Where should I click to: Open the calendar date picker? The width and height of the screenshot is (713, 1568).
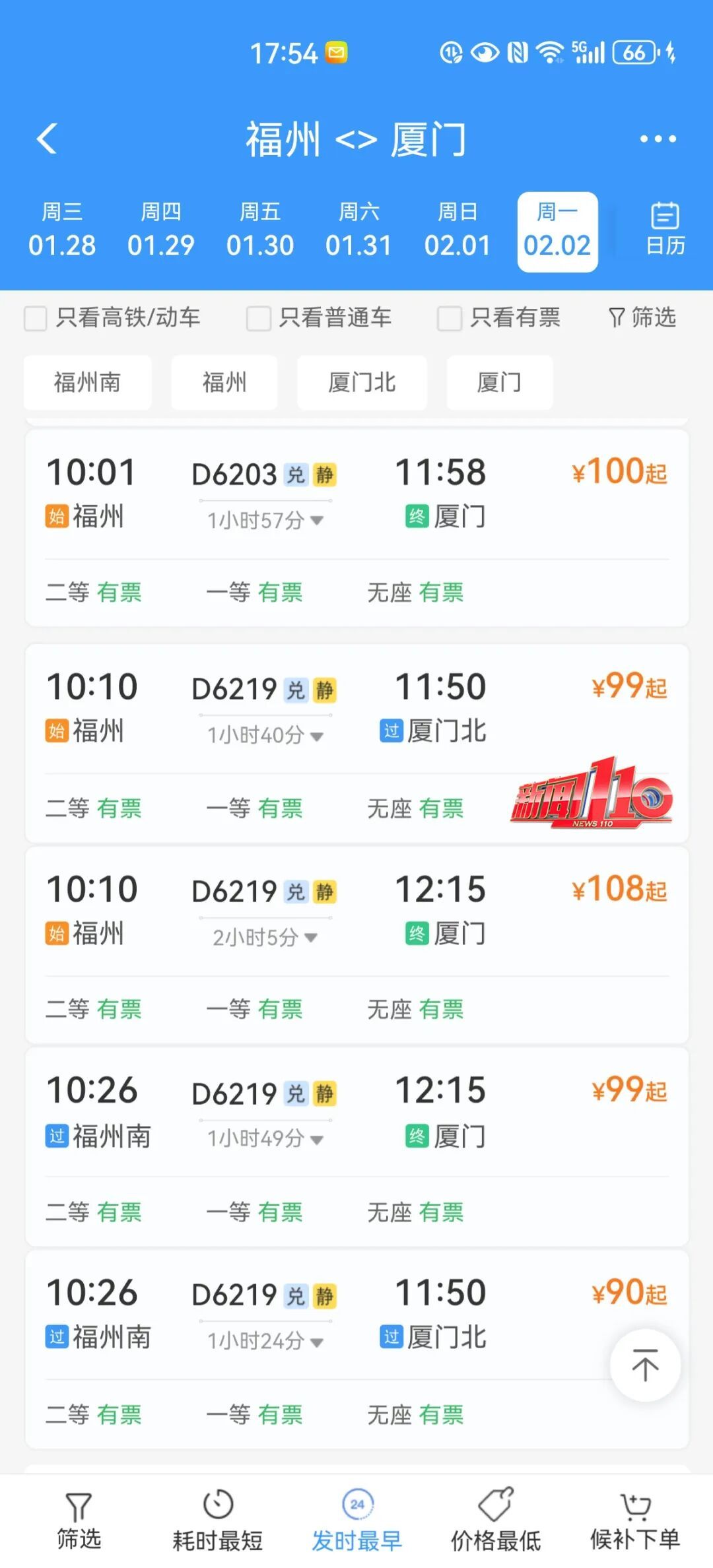pyautogui.click(x=665, y=231)
